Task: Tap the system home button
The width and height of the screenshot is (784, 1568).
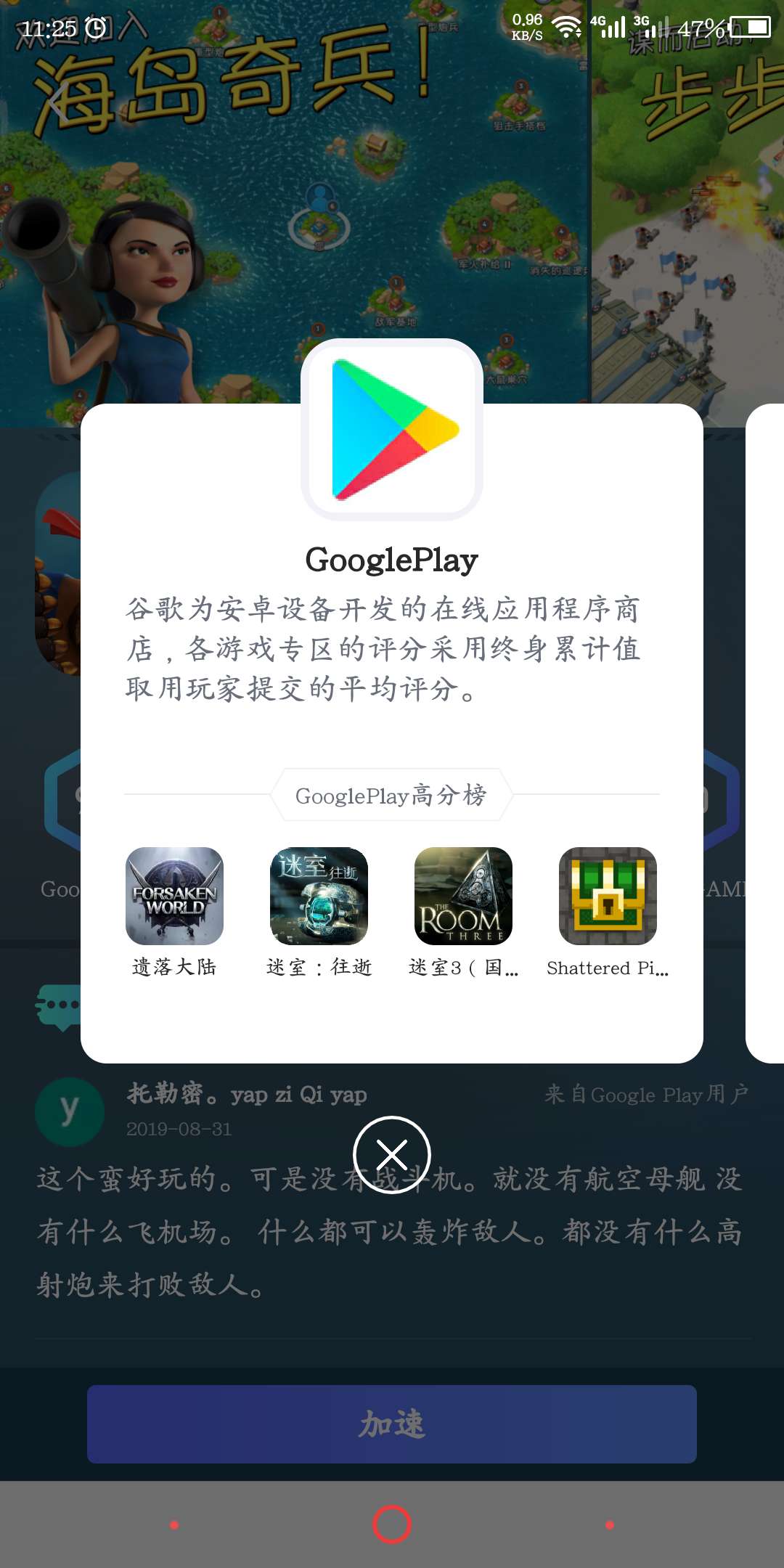Action: point(392,1524)
